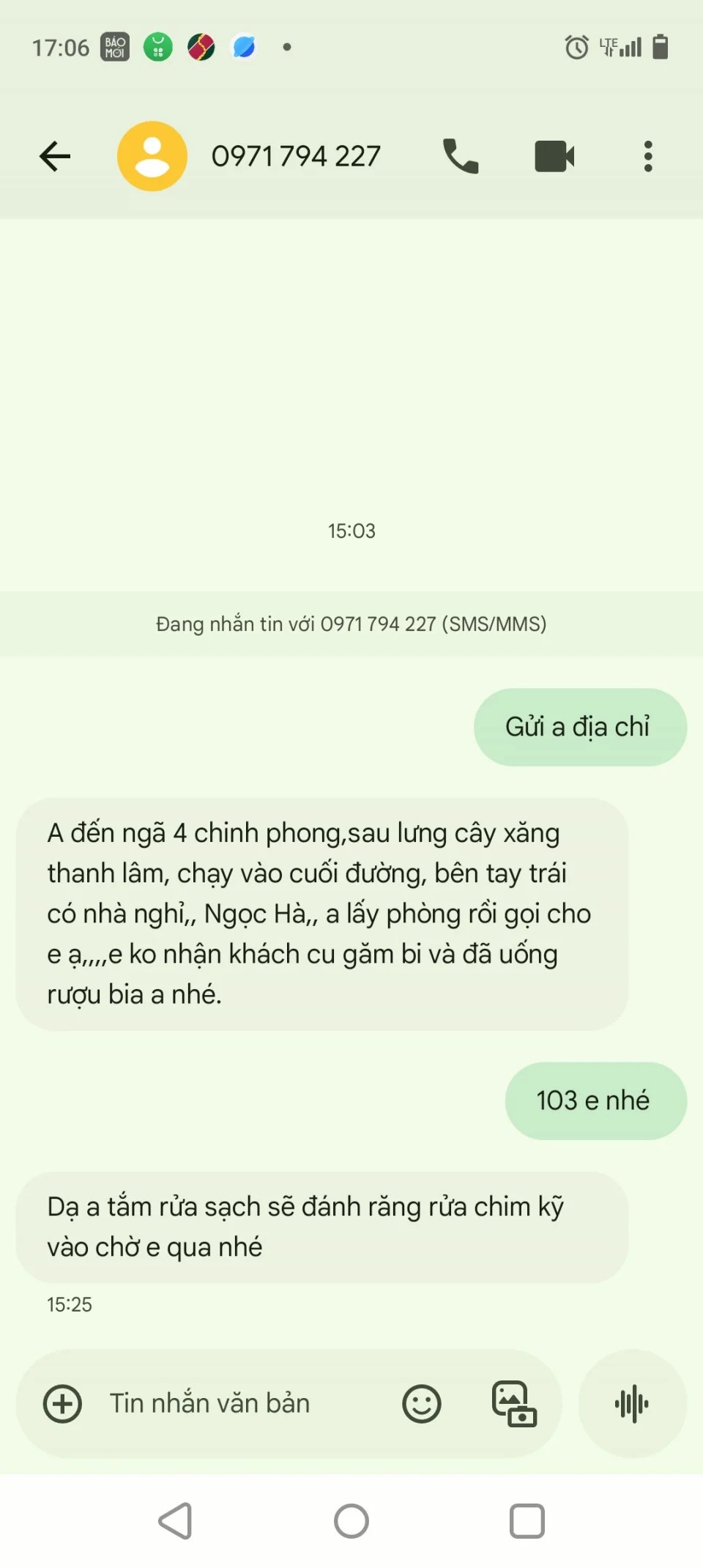Record a voice message
The image size is (703, 1568).
(x=632, y=1404)
